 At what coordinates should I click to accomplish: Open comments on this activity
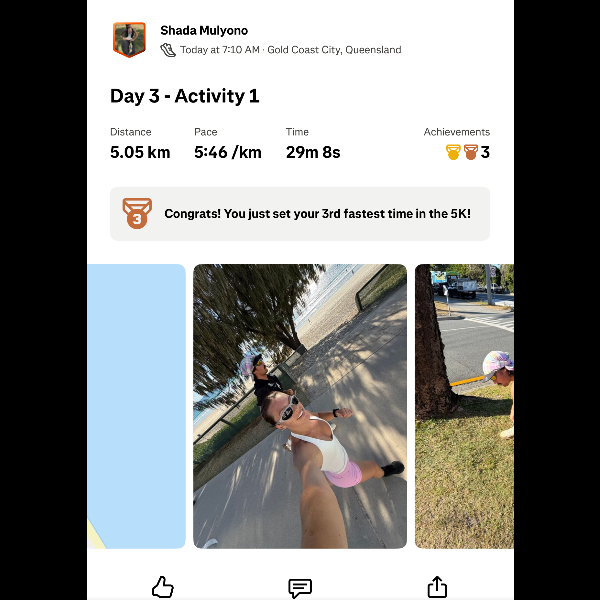click(300, 587)
